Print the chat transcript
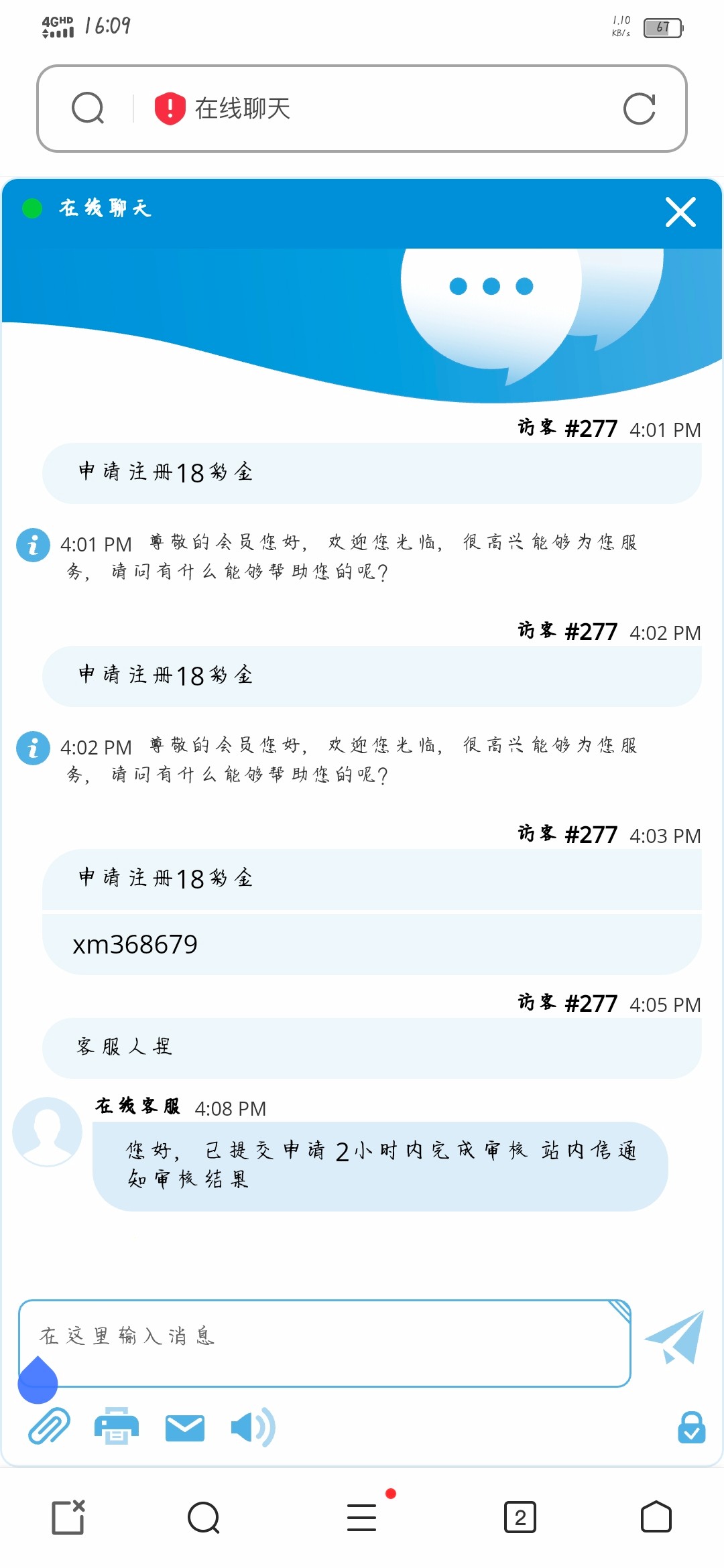The image size is (724, 1568). click(x=117, y=1426)
